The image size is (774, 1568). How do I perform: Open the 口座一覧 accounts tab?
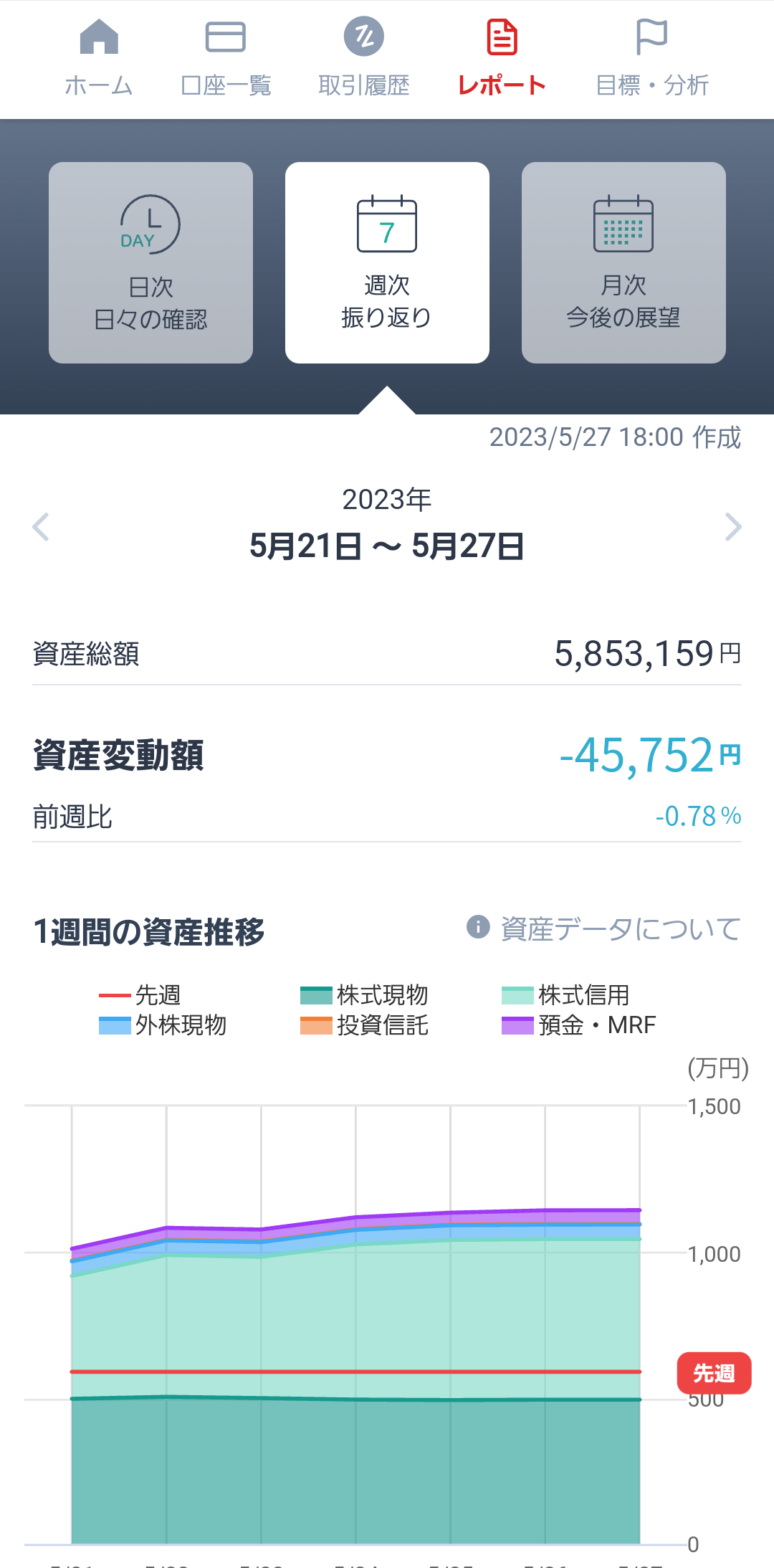pos(226,59)
